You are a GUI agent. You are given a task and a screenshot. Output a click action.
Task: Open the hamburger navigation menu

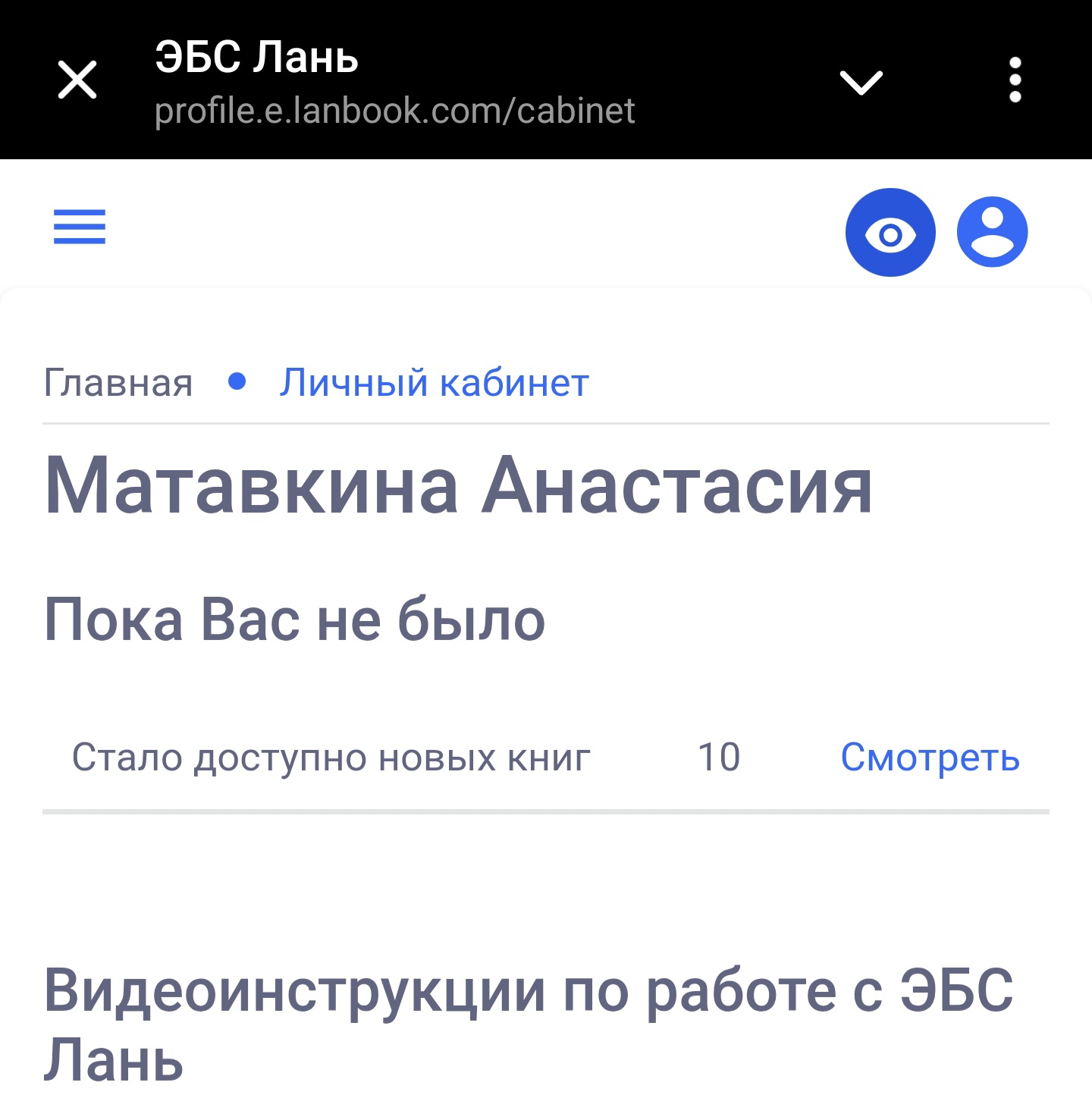point(80,227)
